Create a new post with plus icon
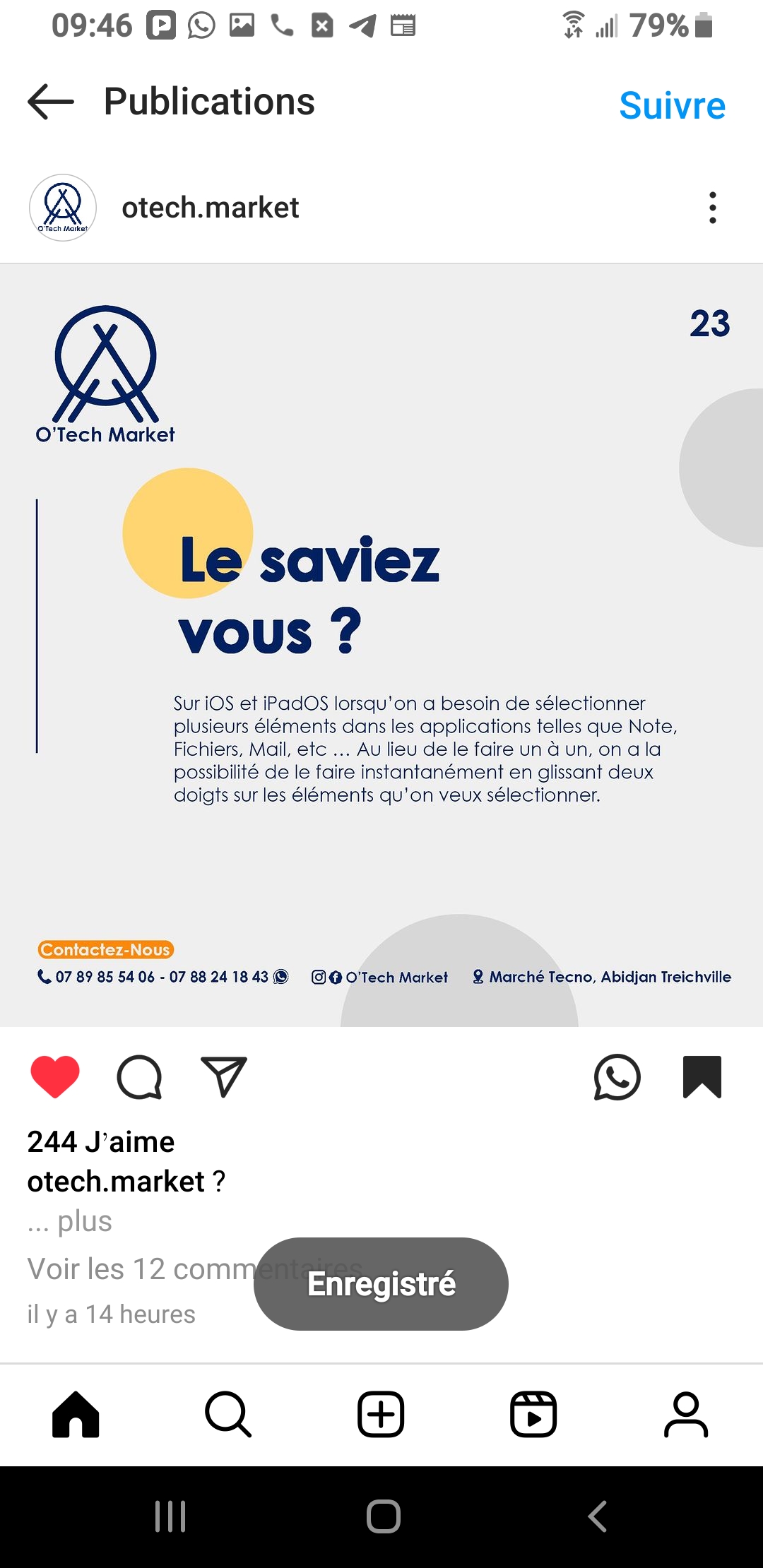This screenshot has width=763, height=1568. (381, 1415)
